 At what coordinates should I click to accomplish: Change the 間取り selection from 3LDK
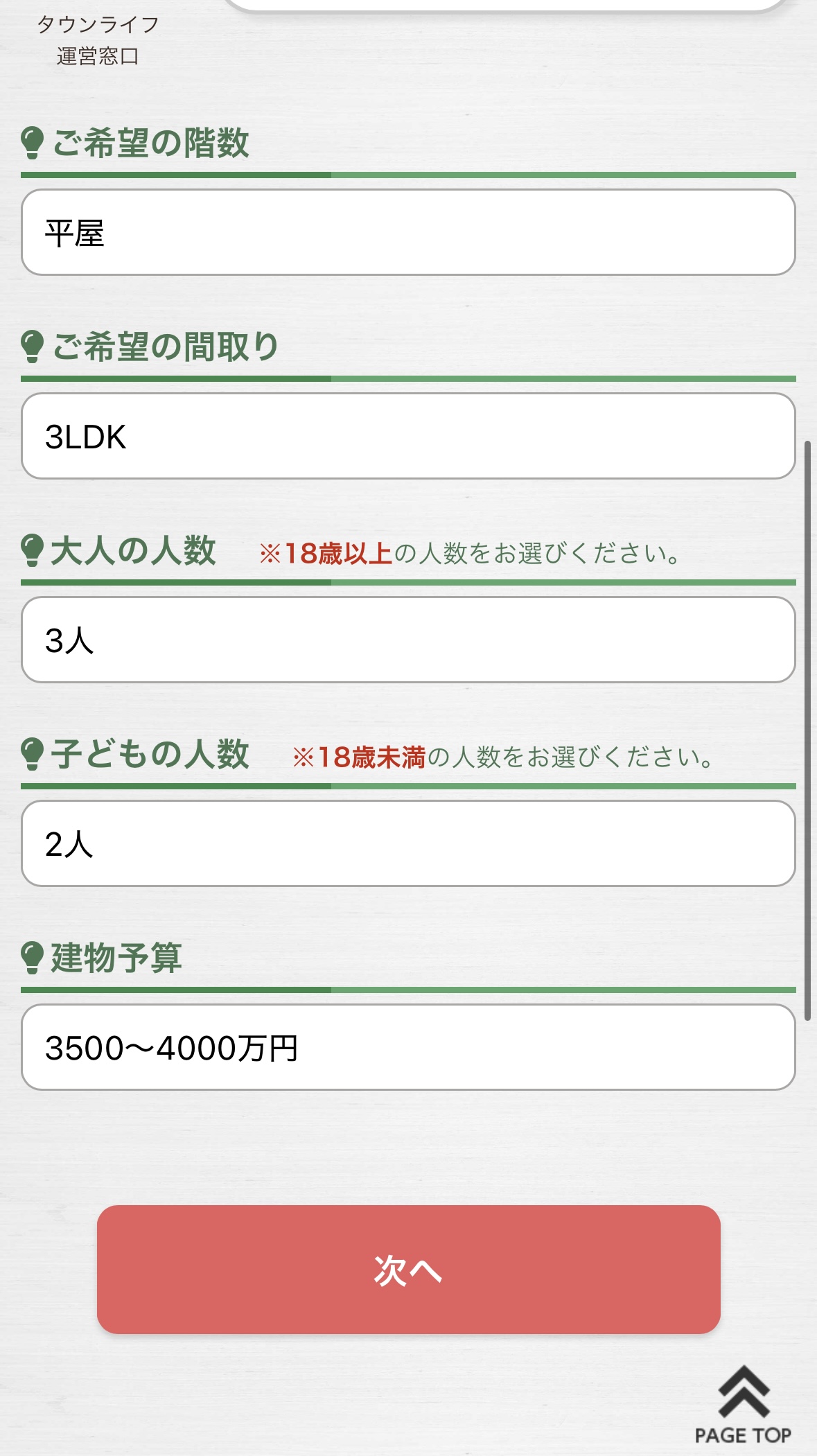[408, 436]
